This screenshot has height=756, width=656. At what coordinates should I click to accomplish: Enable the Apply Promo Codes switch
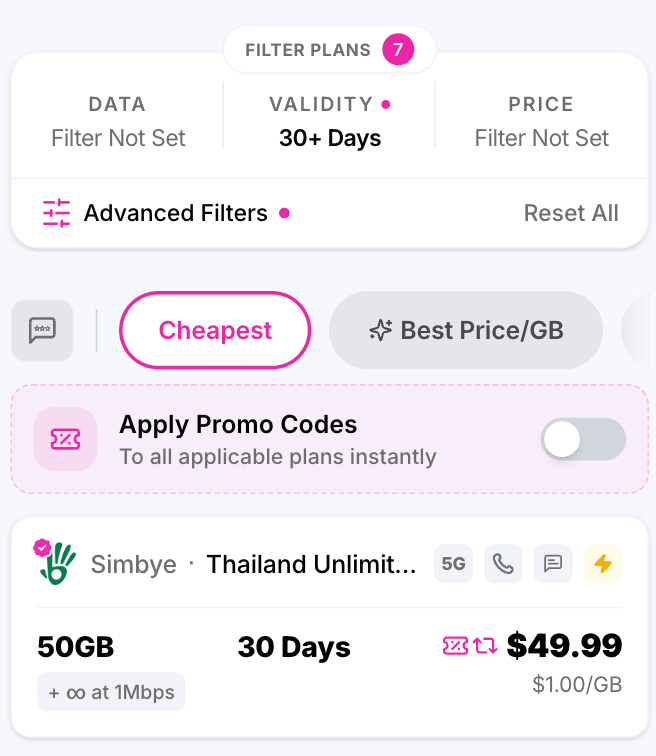tap(583, 439)
